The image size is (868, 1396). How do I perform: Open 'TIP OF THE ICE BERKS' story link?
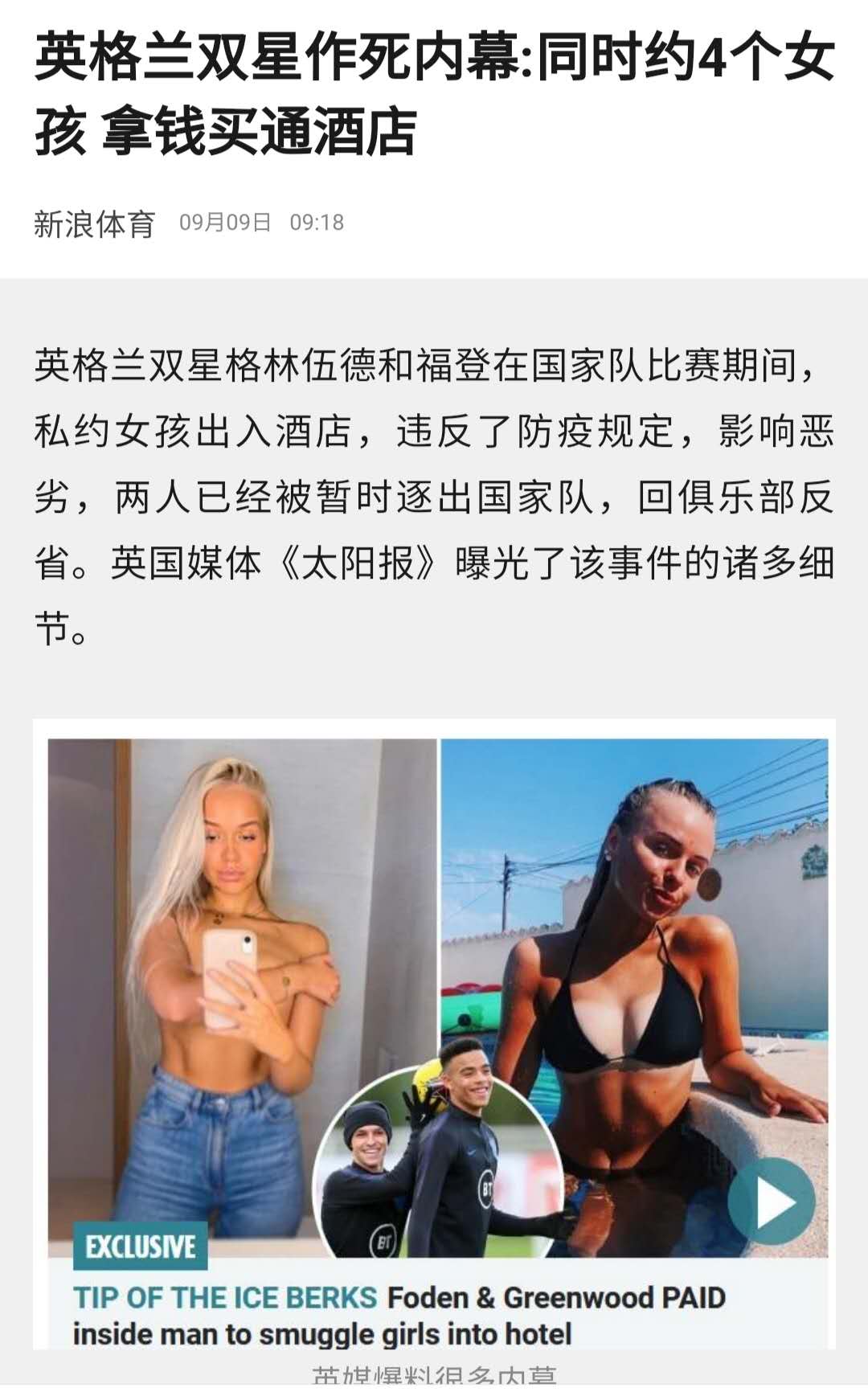(227, 1296)
